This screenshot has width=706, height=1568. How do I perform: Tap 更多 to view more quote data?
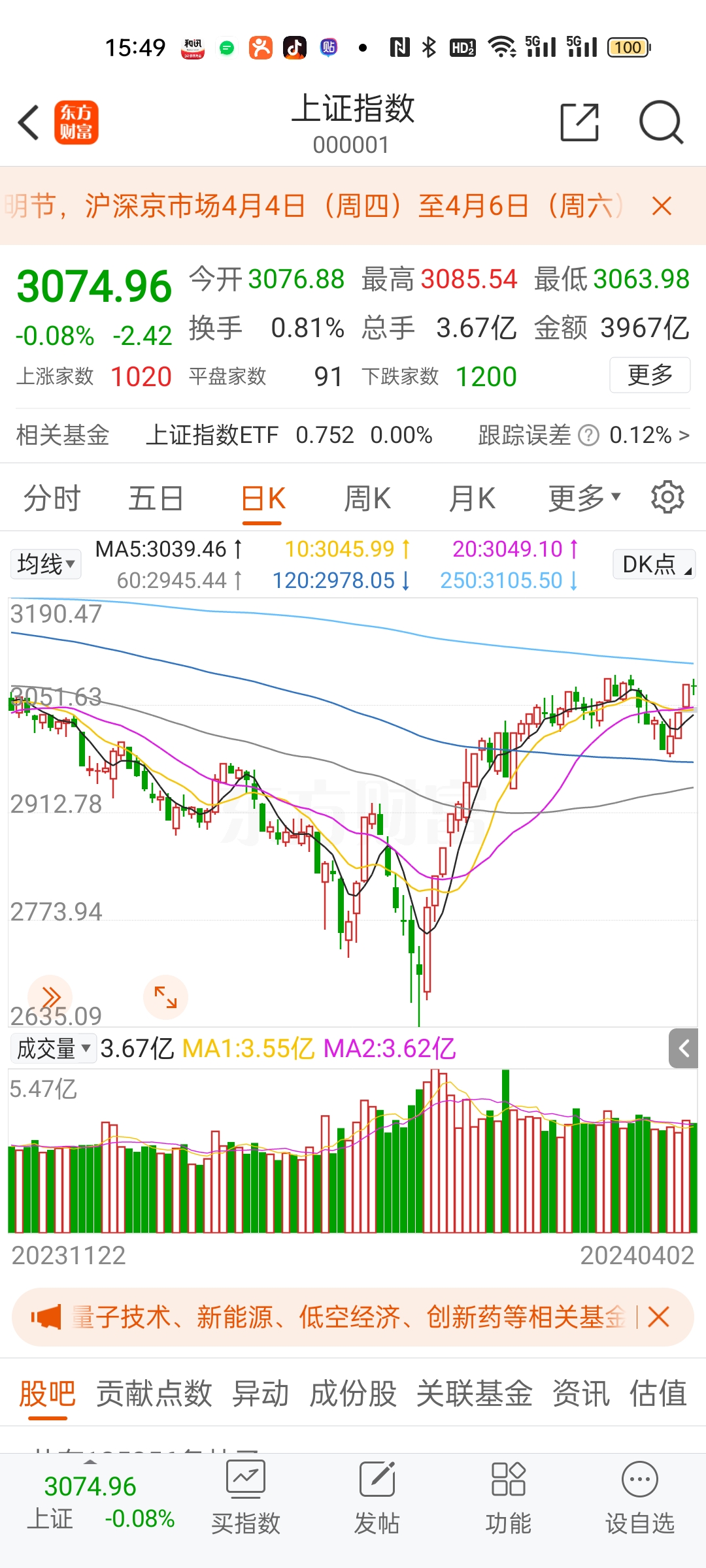[650, 374]
